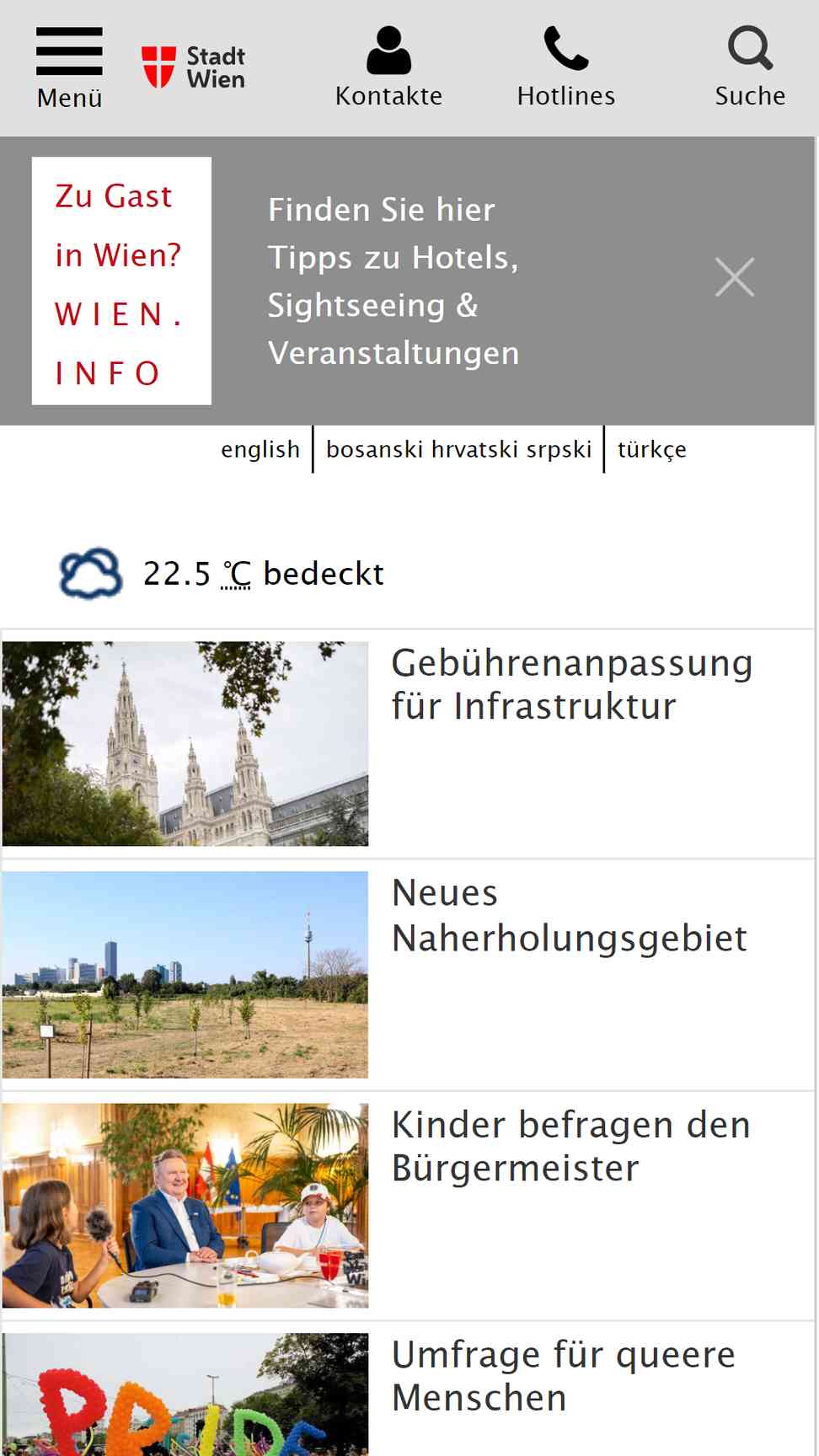Select bosanski hrvatski srpski language

[458, 449]
